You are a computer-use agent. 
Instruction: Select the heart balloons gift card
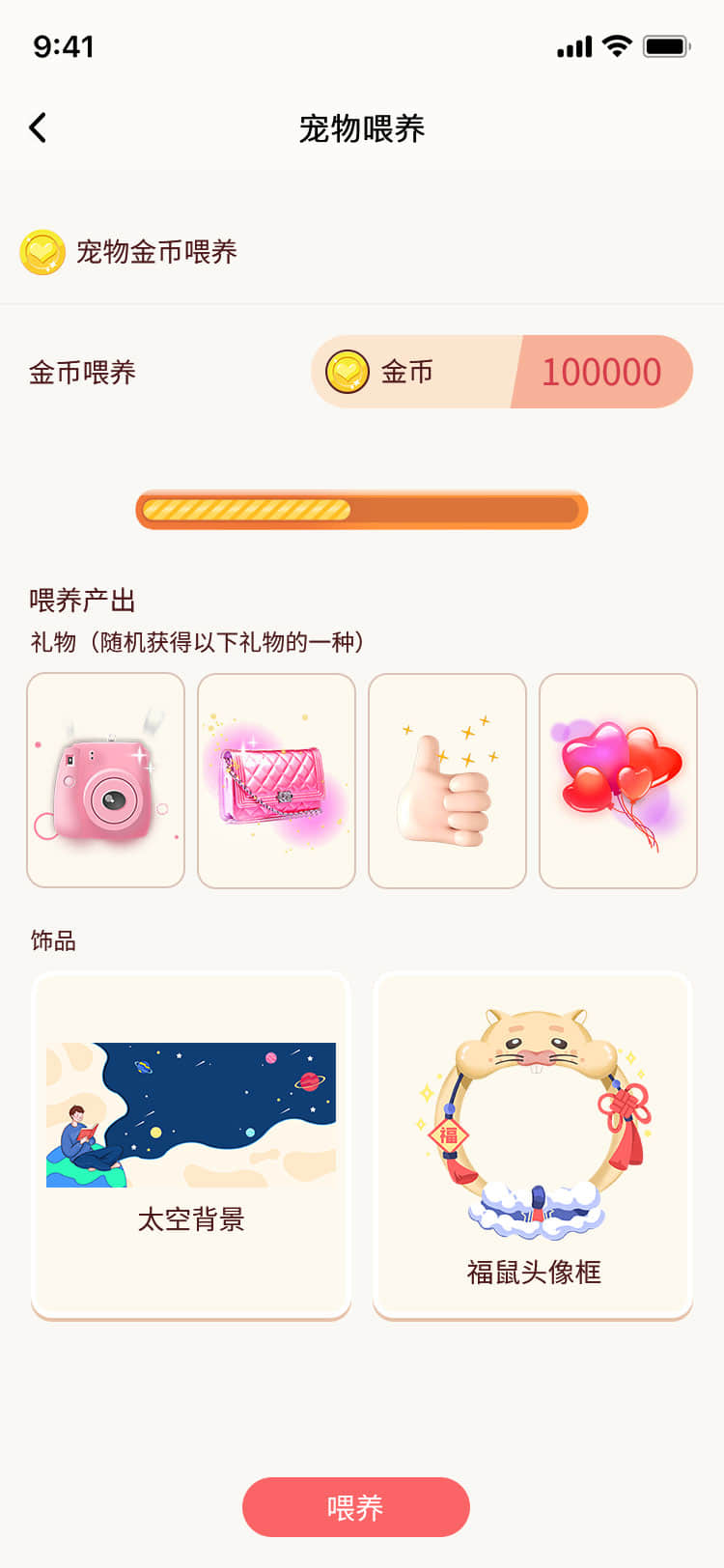[618, 780]
